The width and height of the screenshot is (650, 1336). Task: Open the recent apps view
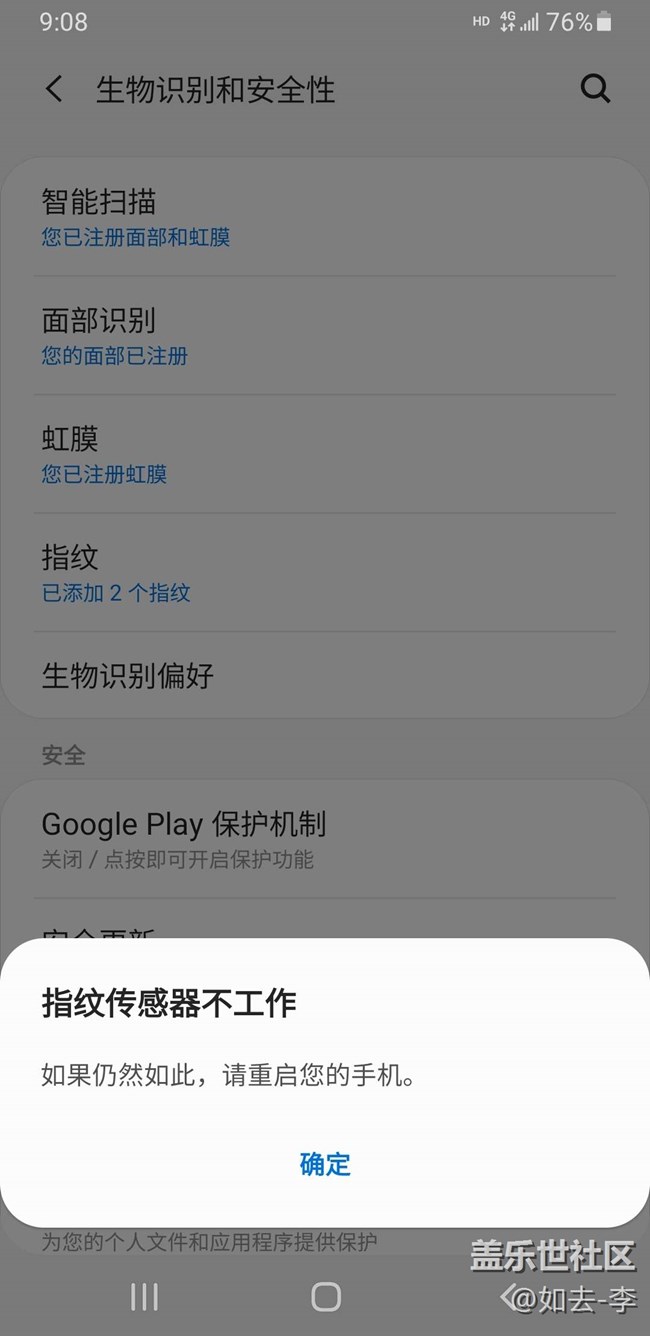(145, 1297)
